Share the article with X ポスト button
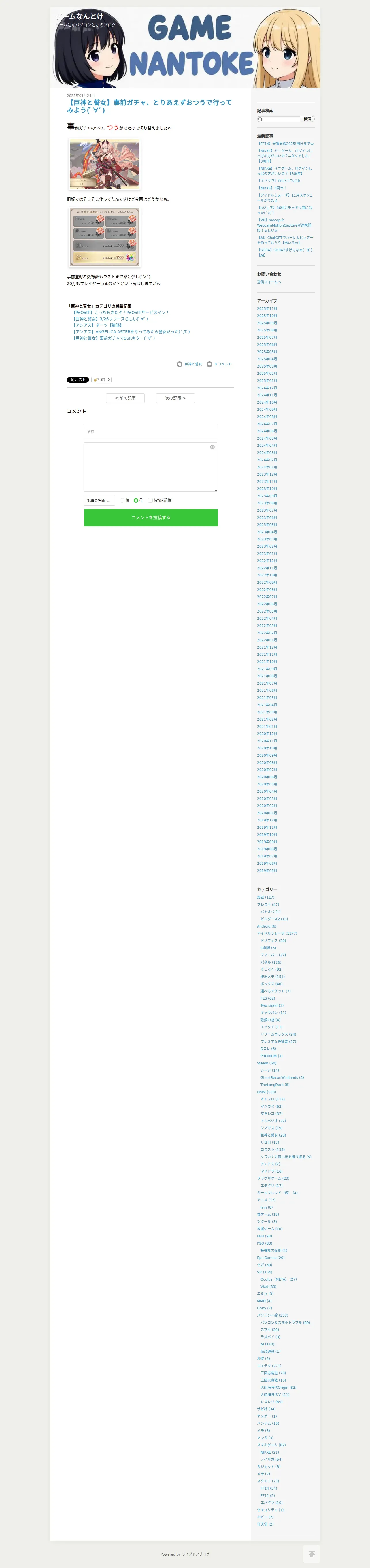The width and height of the screenshot is (370, 1568). pyautogui.click(x=78, y=380)
